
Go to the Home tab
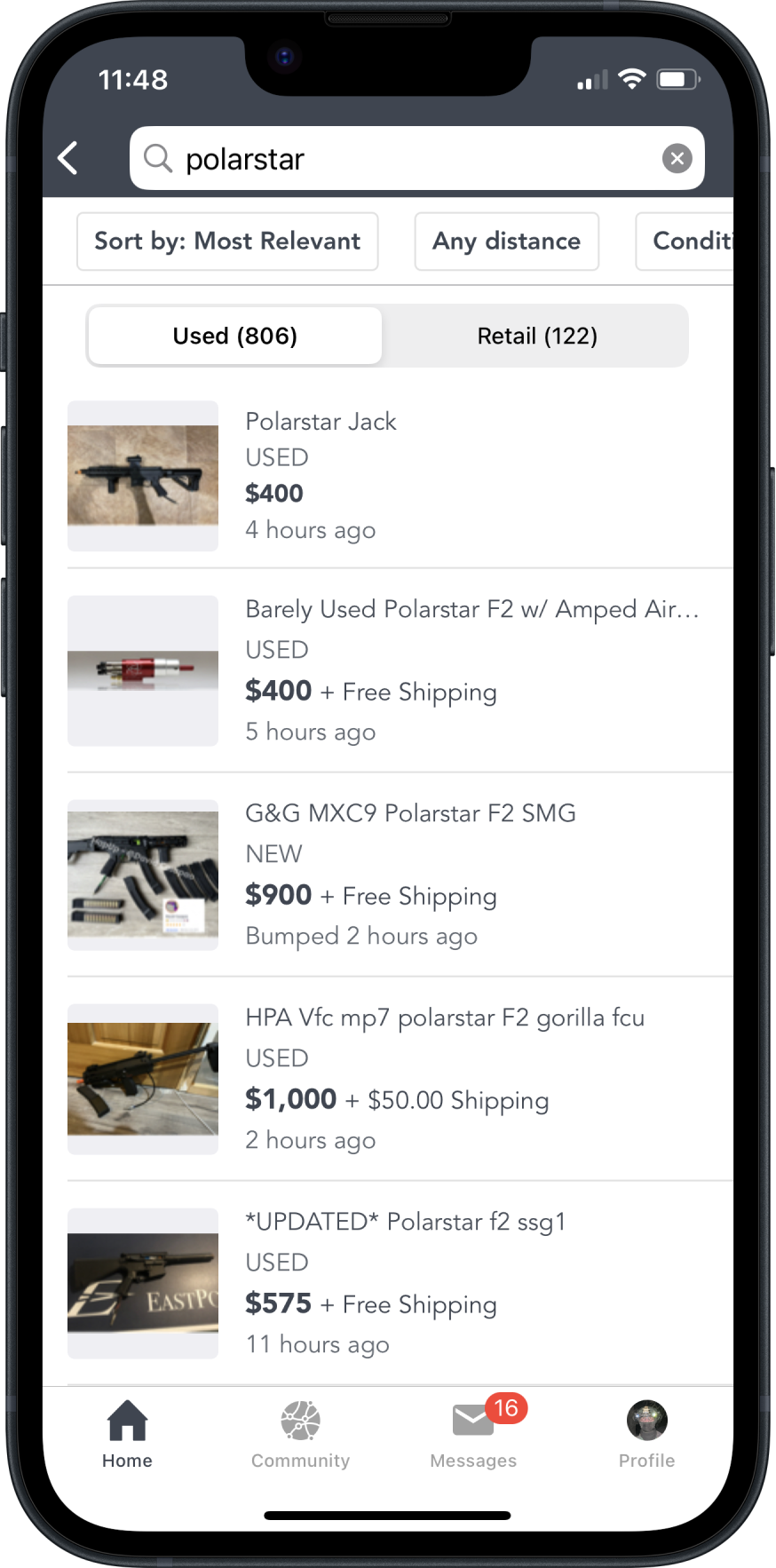click(127, 1434)
